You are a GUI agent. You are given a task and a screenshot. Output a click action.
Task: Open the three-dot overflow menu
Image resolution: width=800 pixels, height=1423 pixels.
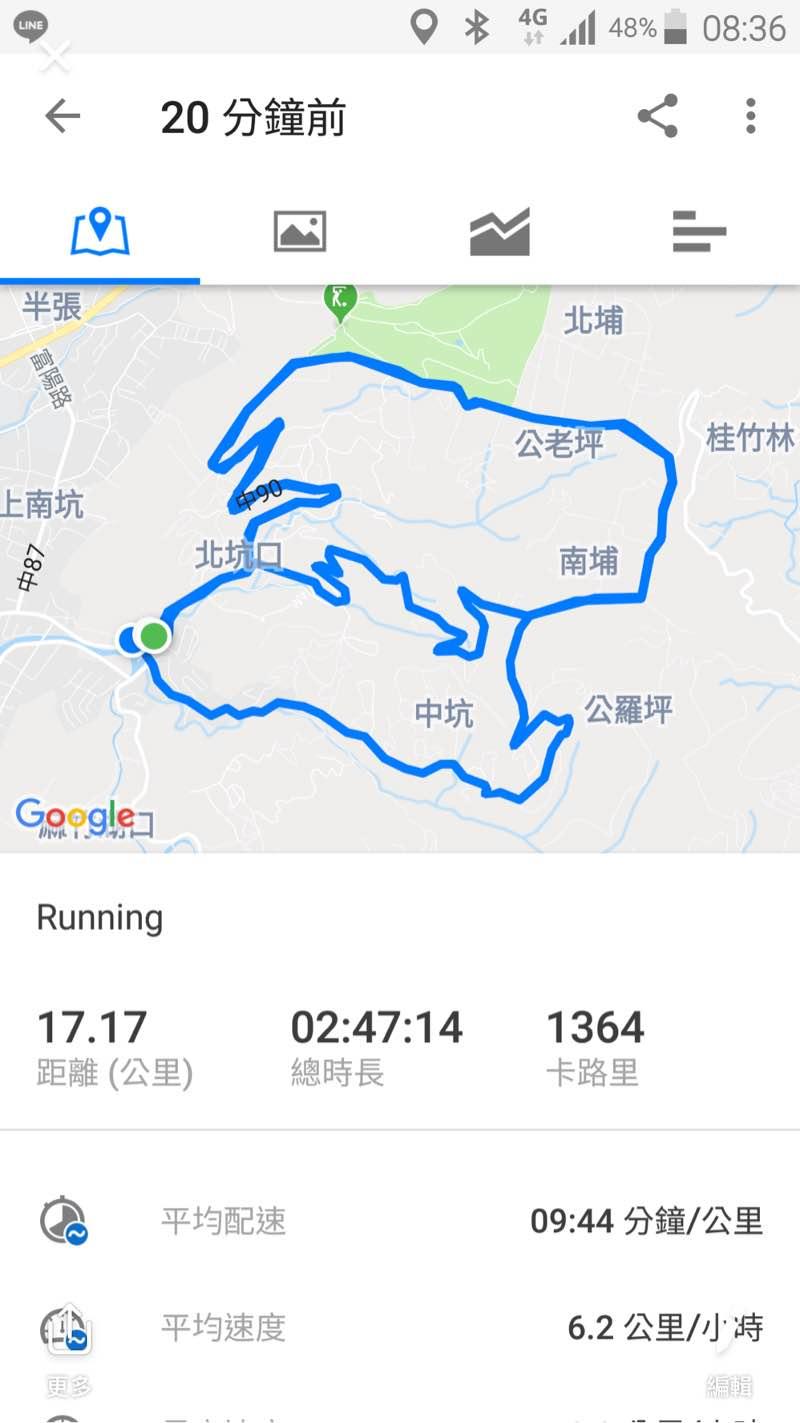[750, 117]
